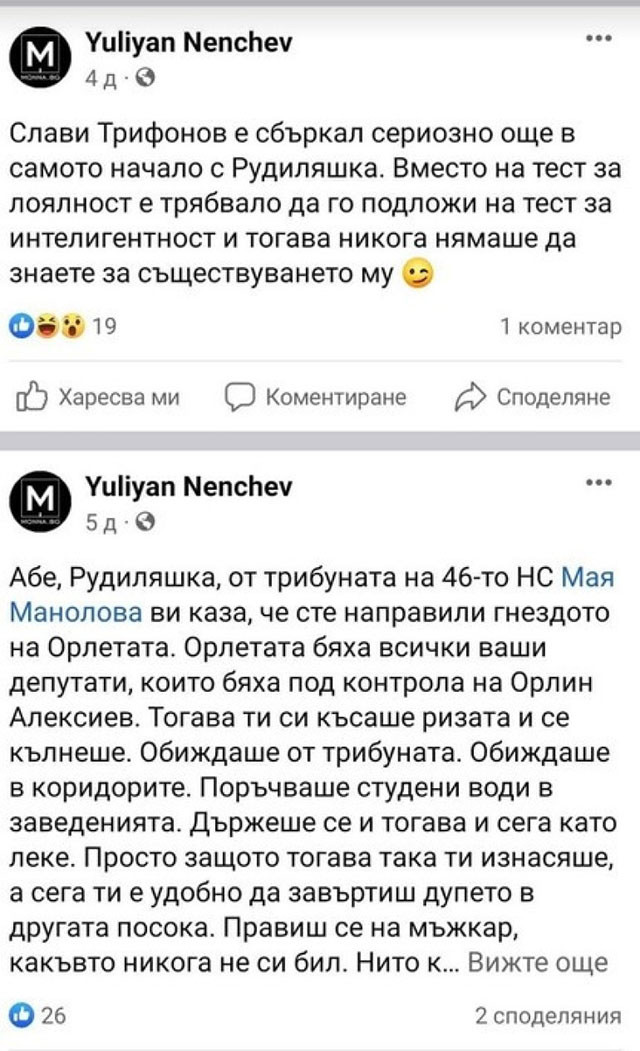Screen dimensions: 640x1051
Task: Open Мая Манолова tagged profile link
Action: coord(585,577)
